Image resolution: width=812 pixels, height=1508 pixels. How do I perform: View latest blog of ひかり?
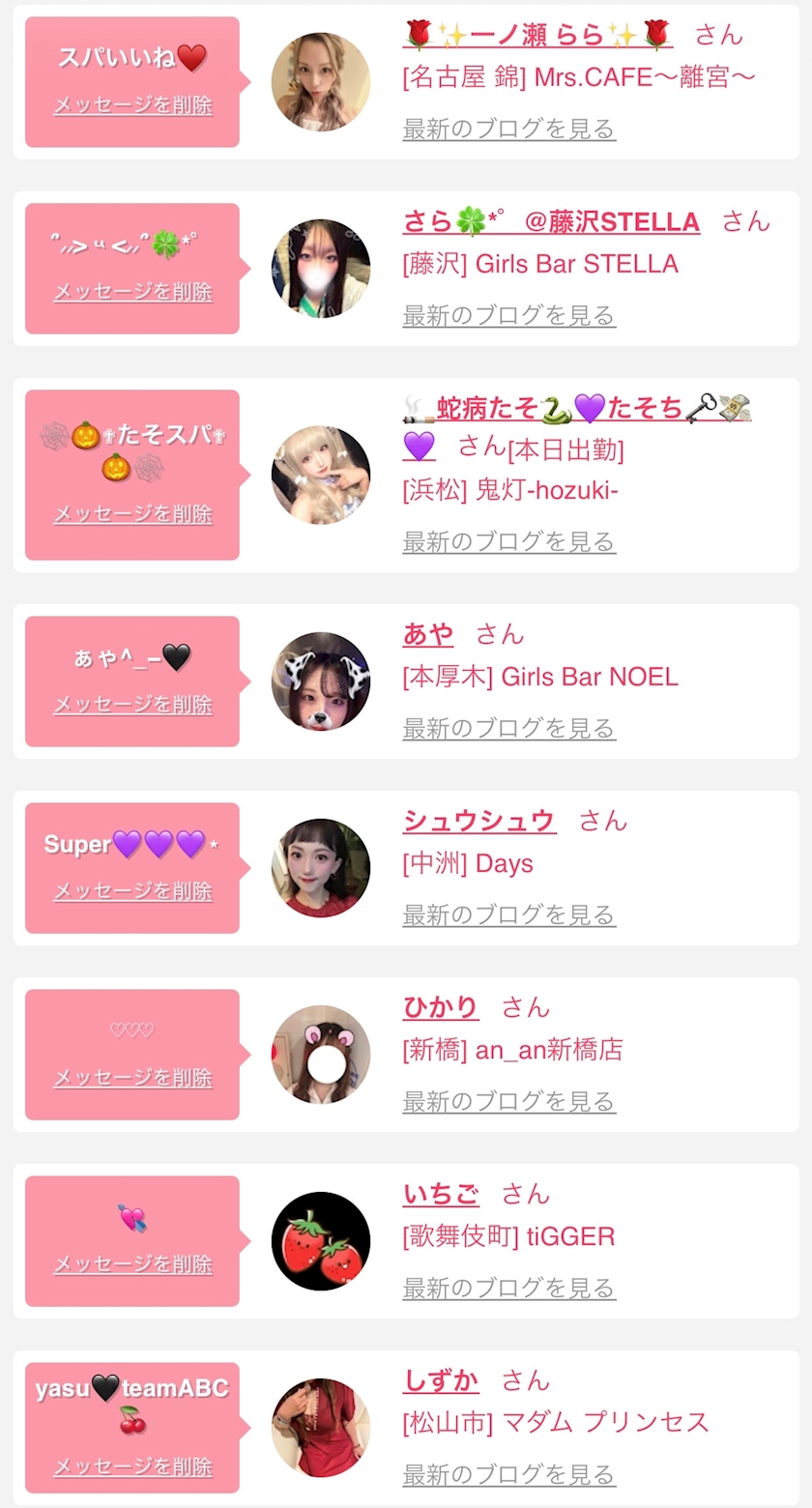(508, 1101)
